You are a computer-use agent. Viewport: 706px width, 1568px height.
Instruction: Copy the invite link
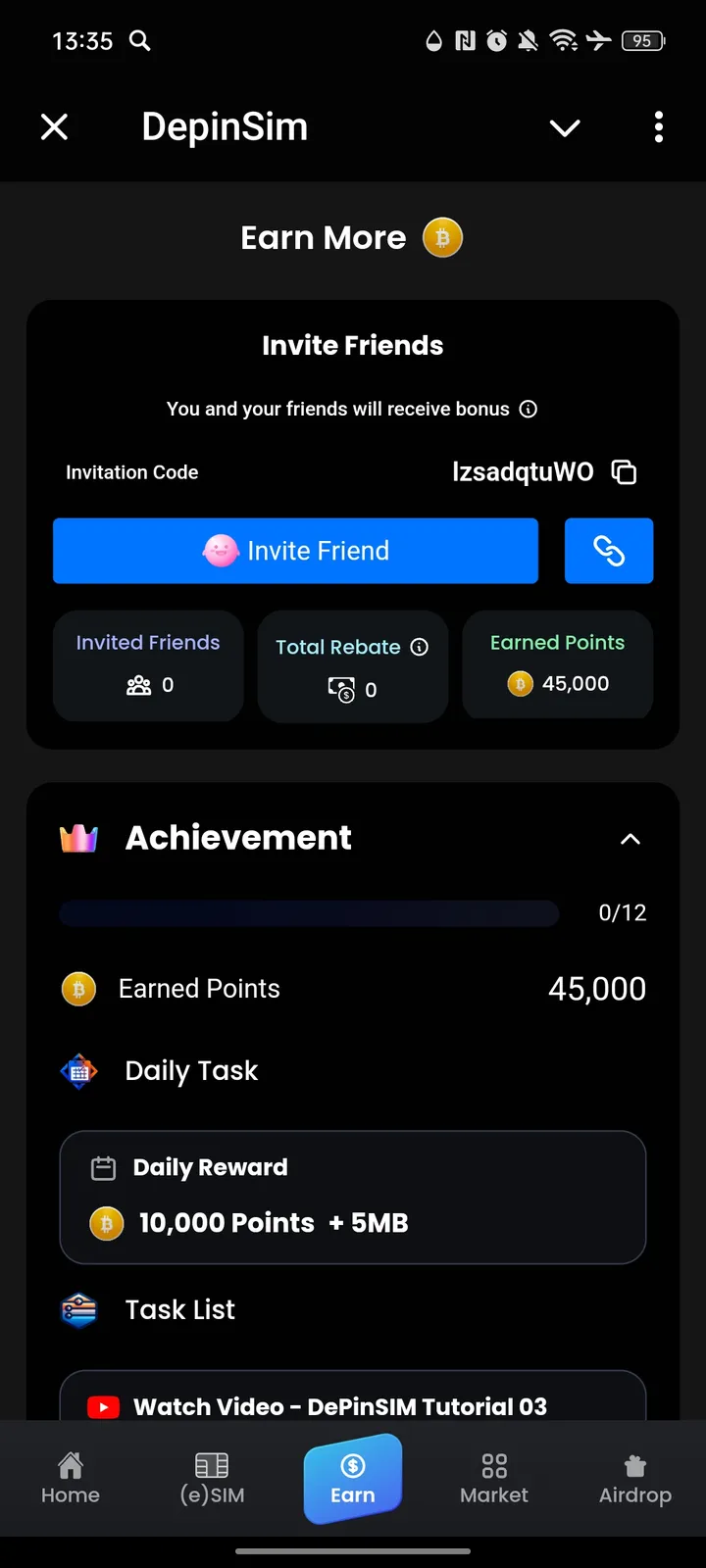pos(609,551)
